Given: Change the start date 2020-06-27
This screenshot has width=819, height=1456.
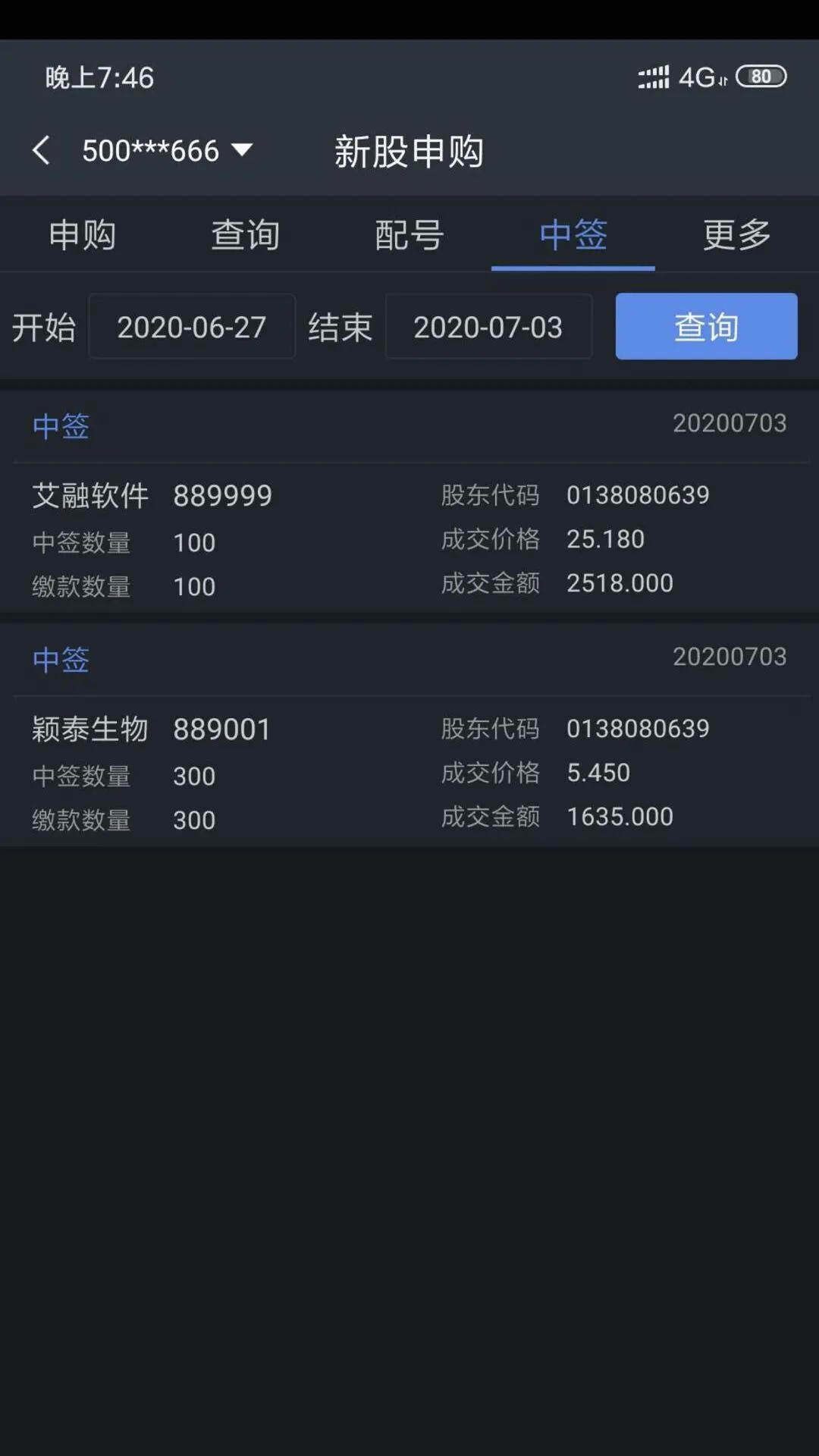Looking at the screenshot, I should [x=192, y=327].
